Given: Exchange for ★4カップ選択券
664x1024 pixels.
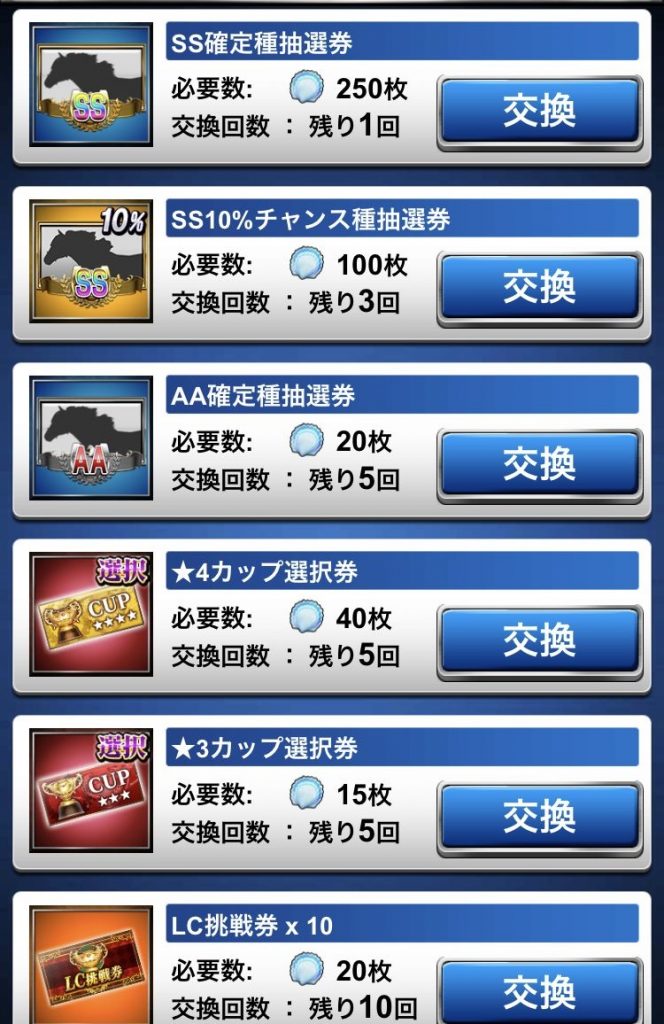Looking at the screenshot, I should point(539,640).
